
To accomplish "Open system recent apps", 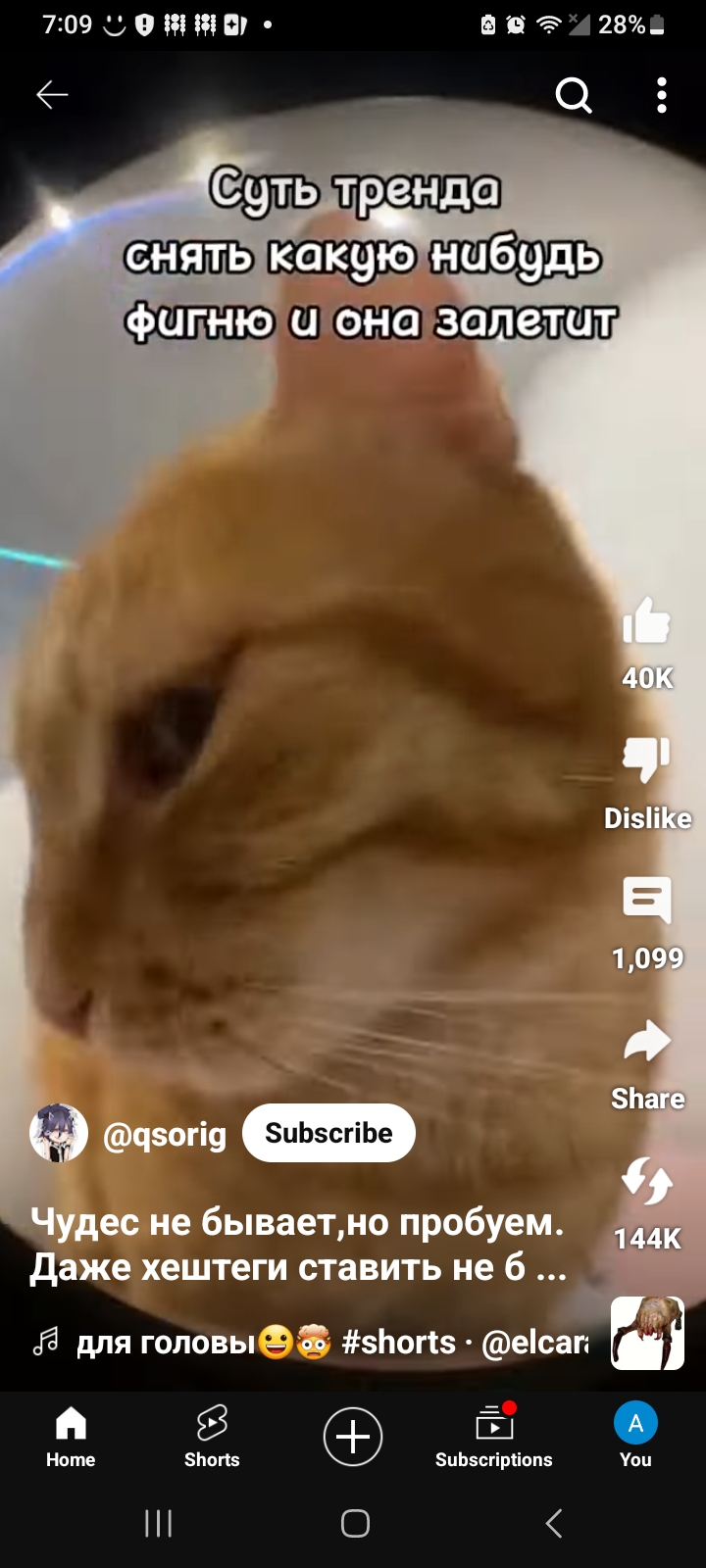I will [158, 1523].
